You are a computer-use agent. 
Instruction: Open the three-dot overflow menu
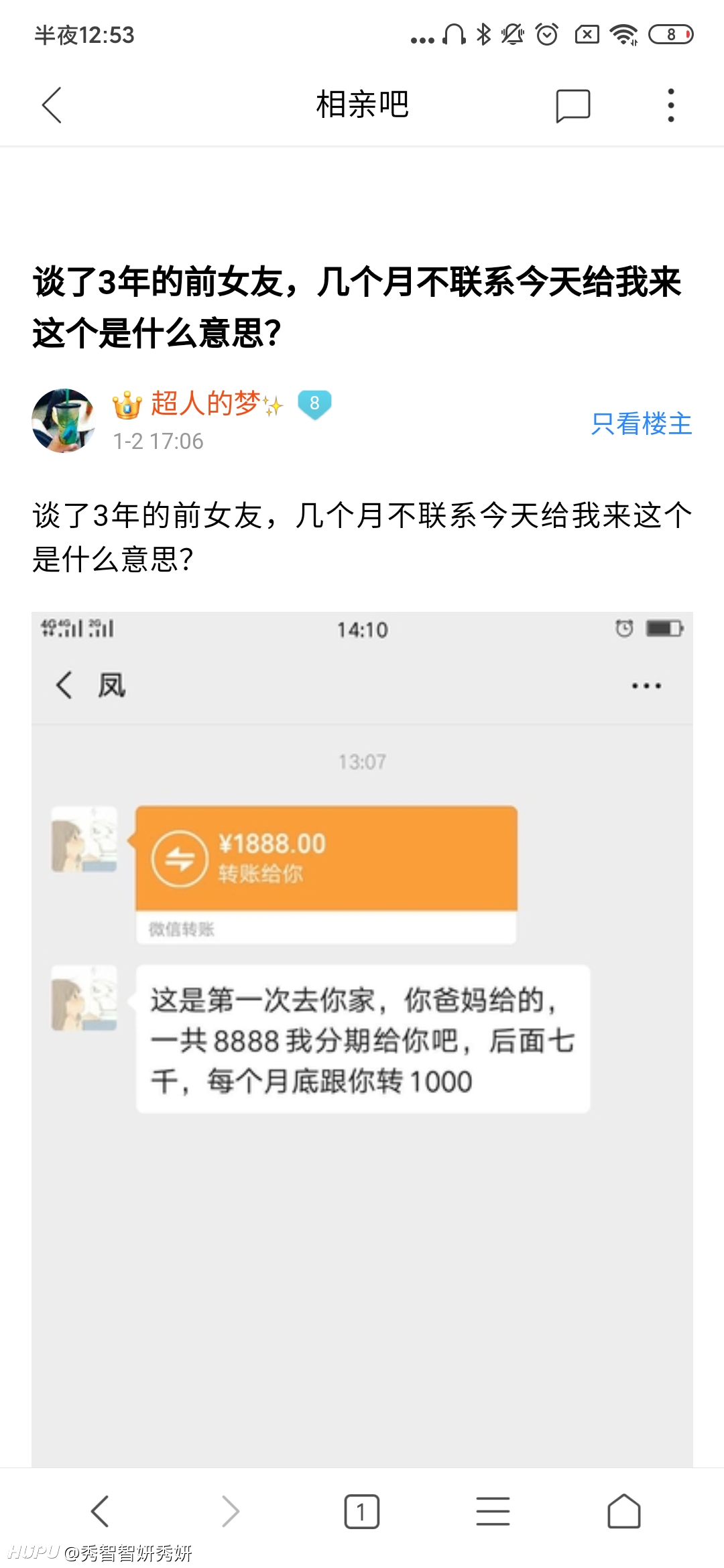(x=670, y=105)
